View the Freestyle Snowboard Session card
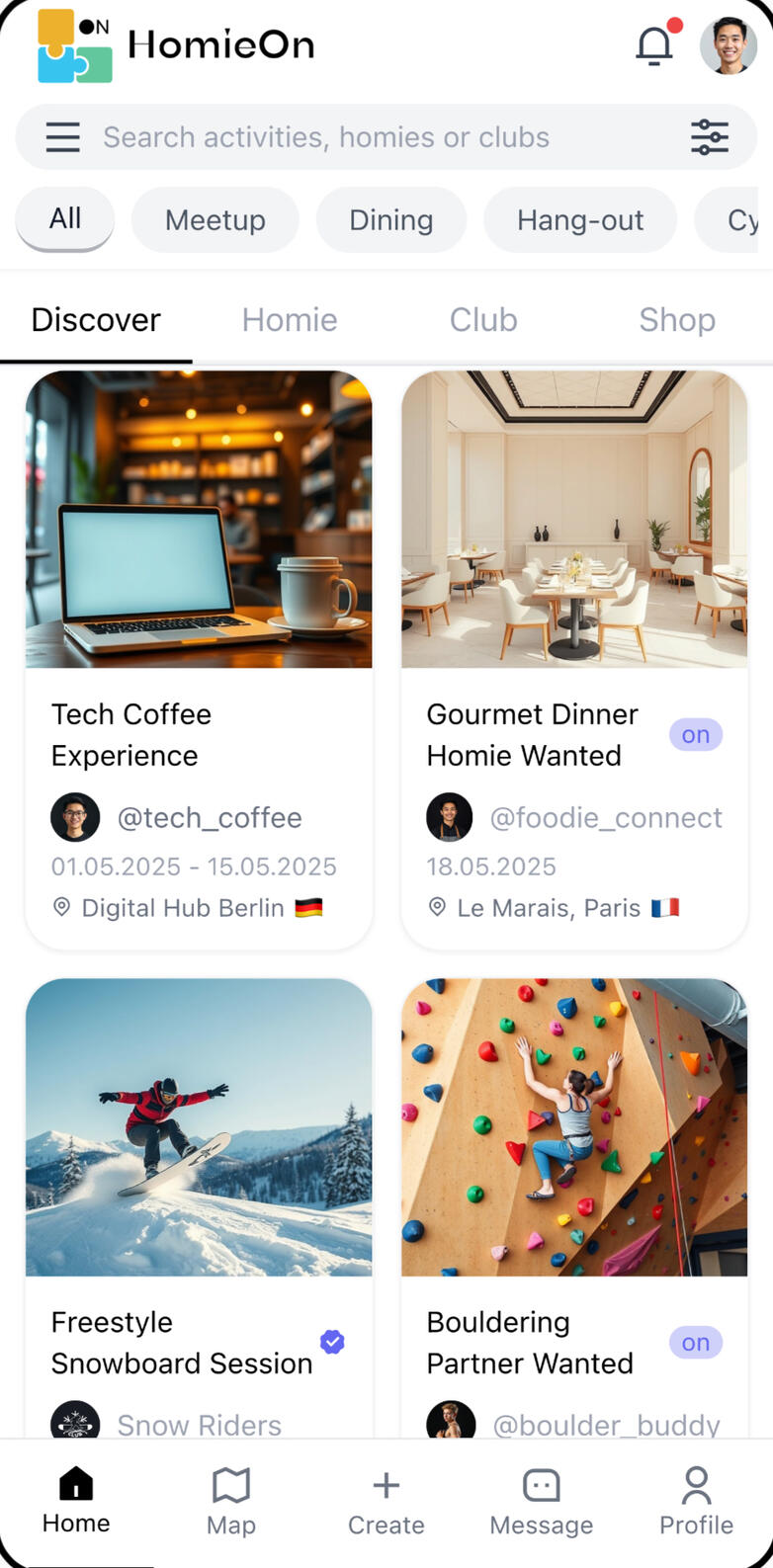 (x=199, y=1205)
